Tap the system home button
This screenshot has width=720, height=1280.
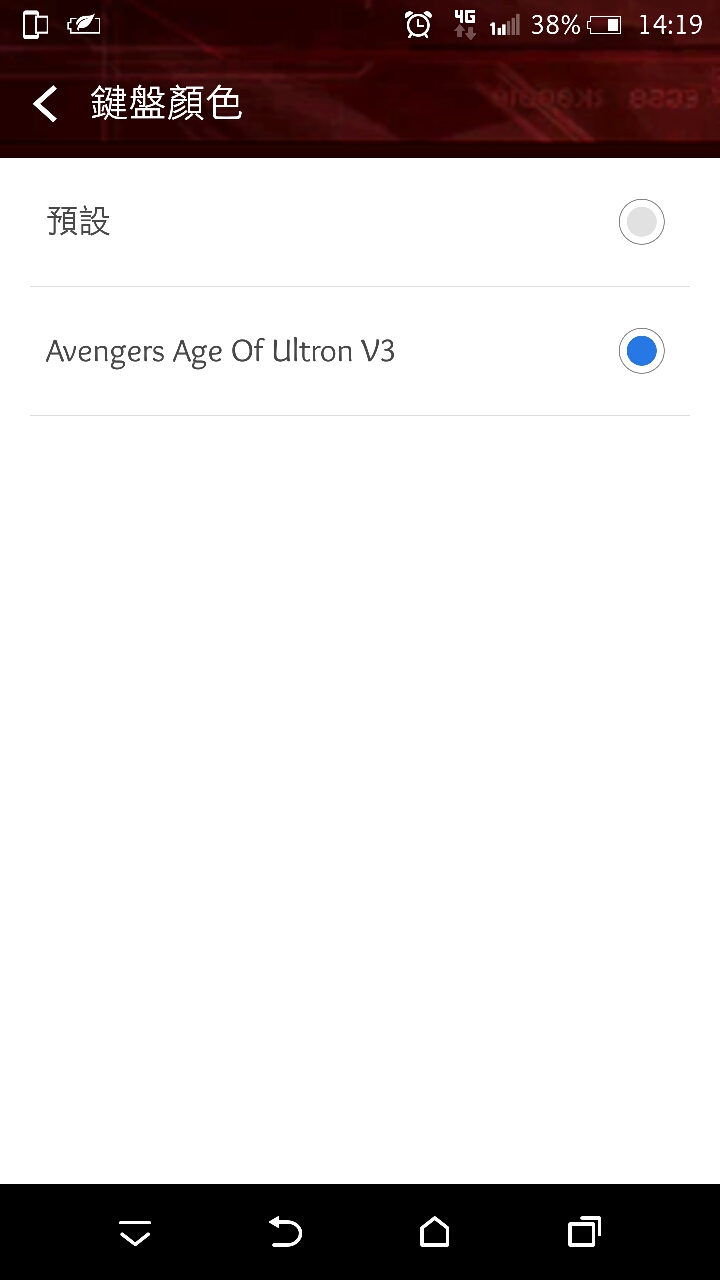(434, 1232)
